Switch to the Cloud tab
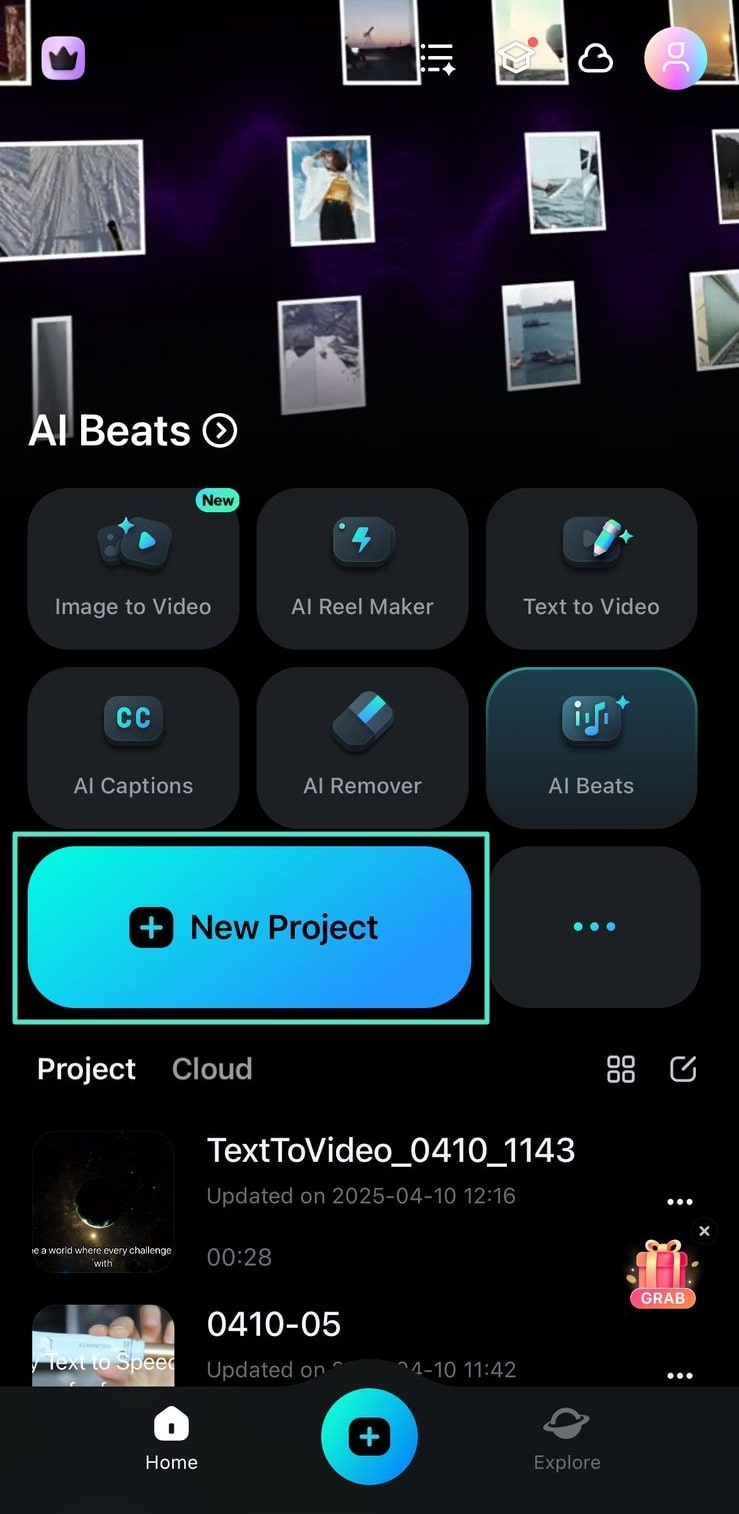739x1514 pixels. [x=212, y=1069]
